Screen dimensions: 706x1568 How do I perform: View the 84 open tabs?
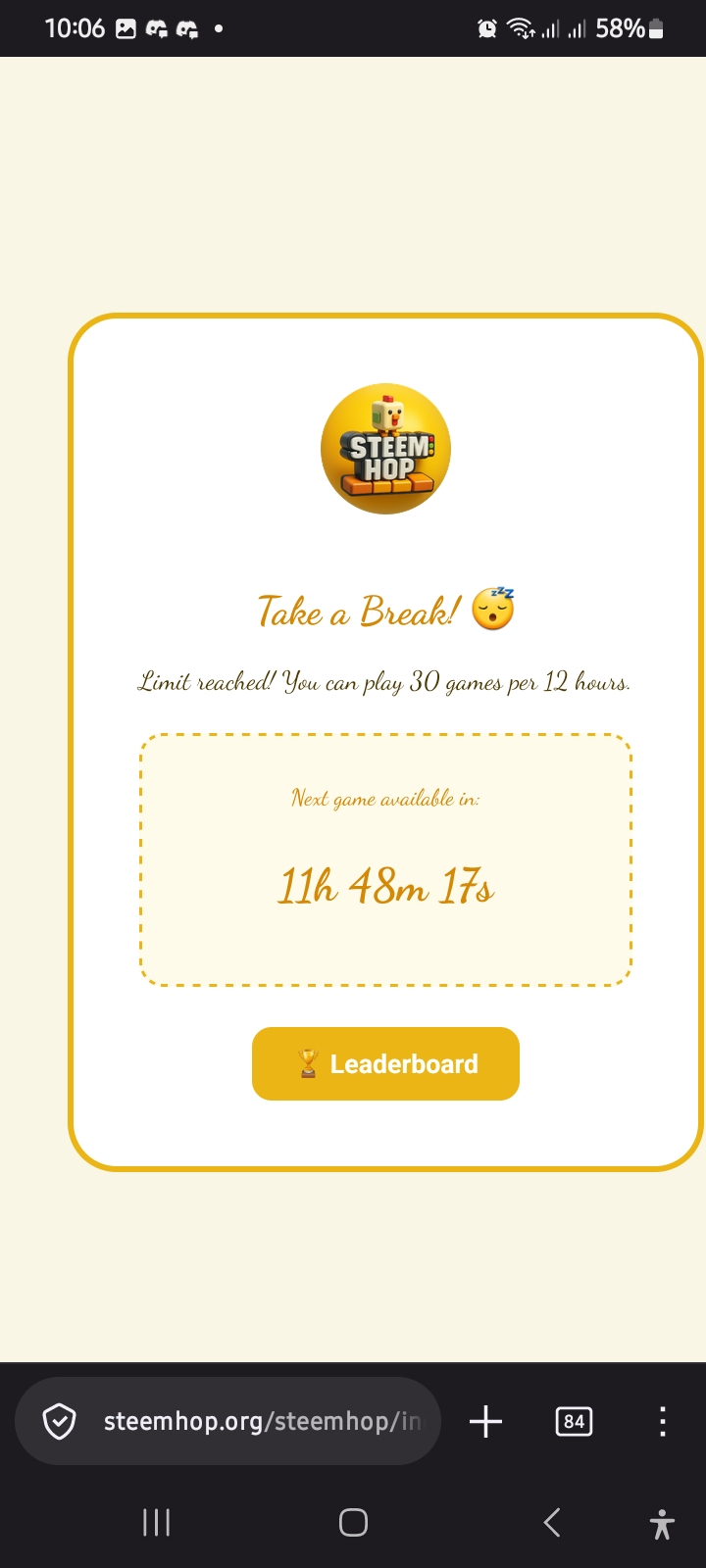(x=574, y=1421)
